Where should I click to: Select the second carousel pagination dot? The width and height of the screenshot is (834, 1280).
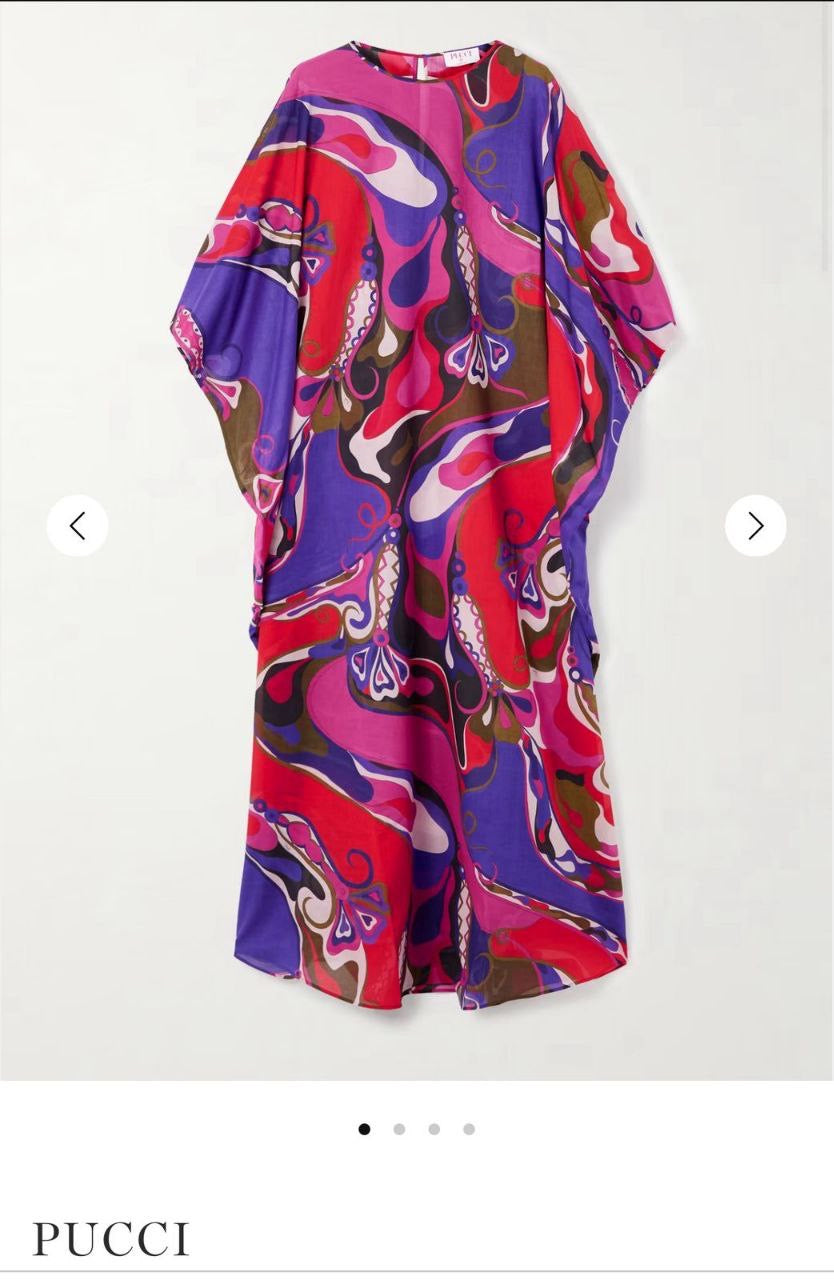click(x=400, y=1128)
